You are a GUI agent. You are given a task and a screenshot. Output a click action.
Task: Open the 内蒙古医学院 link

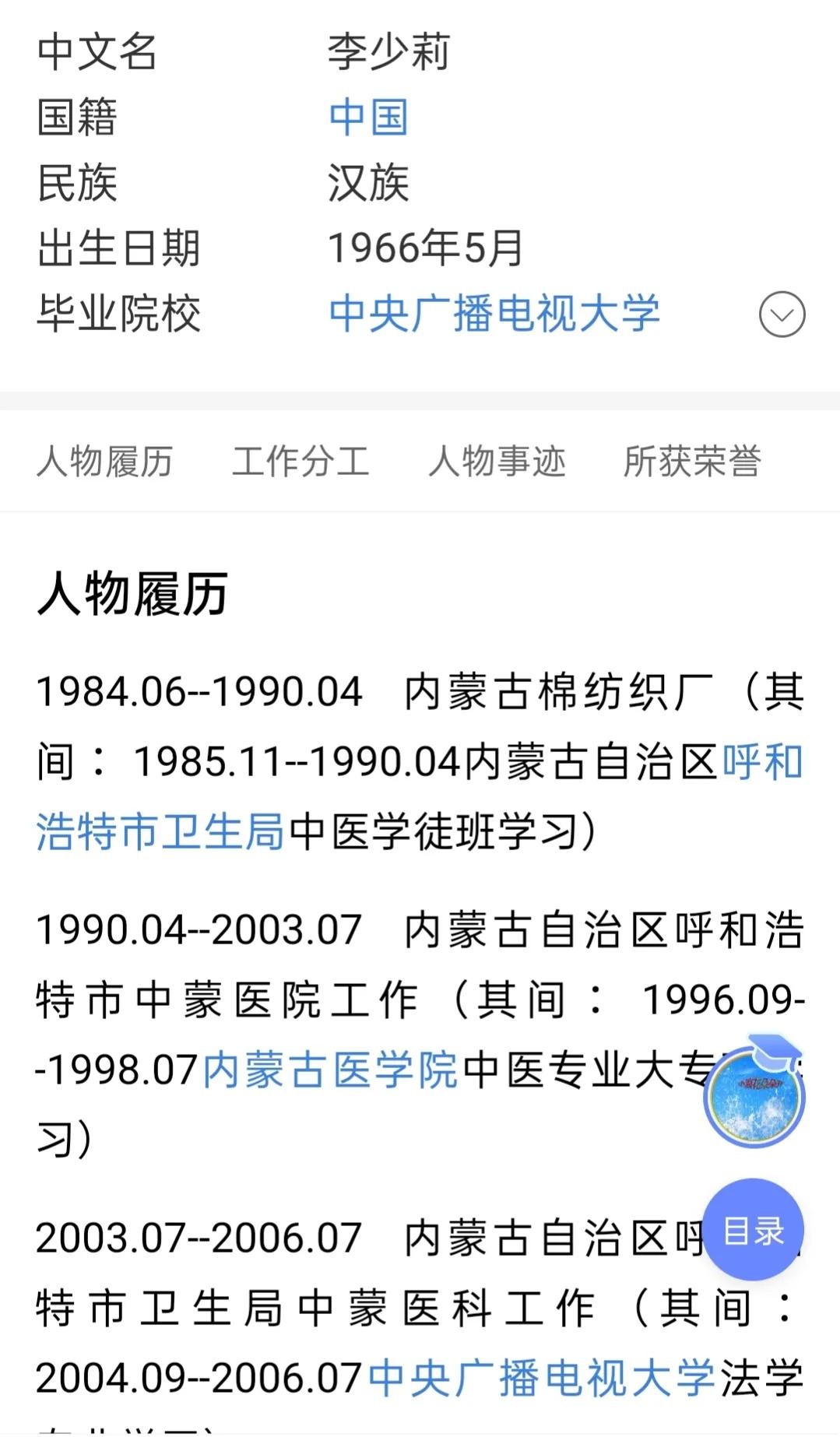331,1070
